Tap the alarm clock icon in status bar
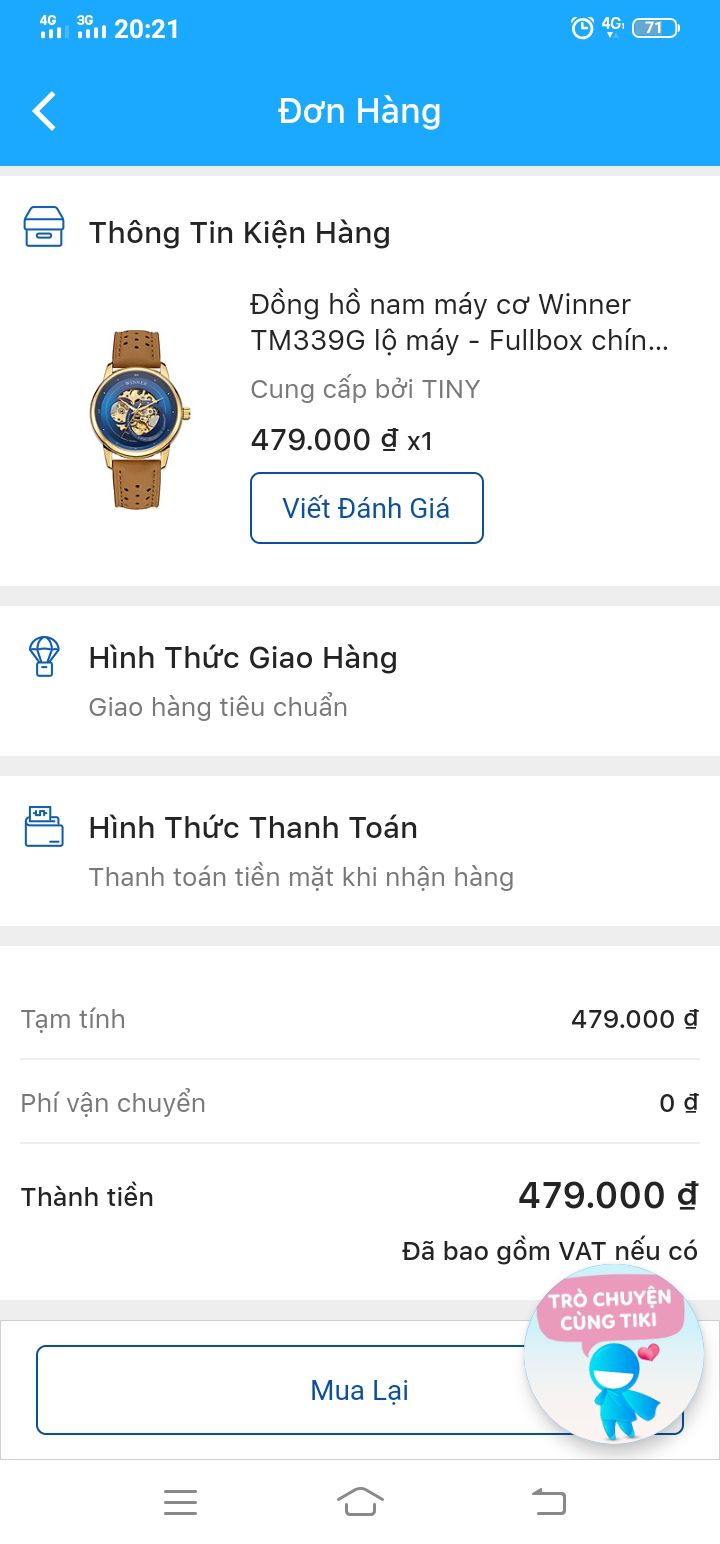The height and width of the screenshot is (1544, 720). point(581,28)
